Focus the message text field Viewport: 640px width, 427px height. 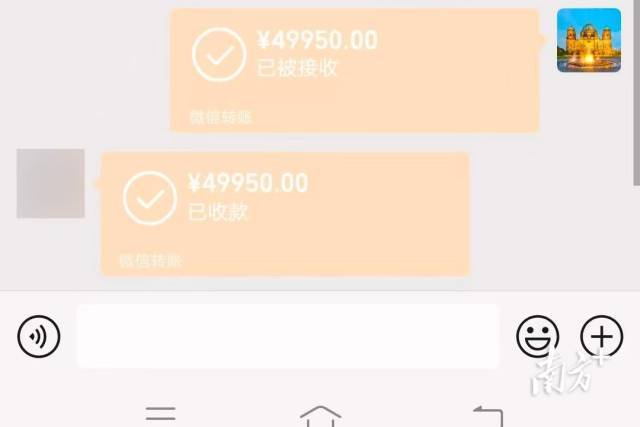pos(287,337)
